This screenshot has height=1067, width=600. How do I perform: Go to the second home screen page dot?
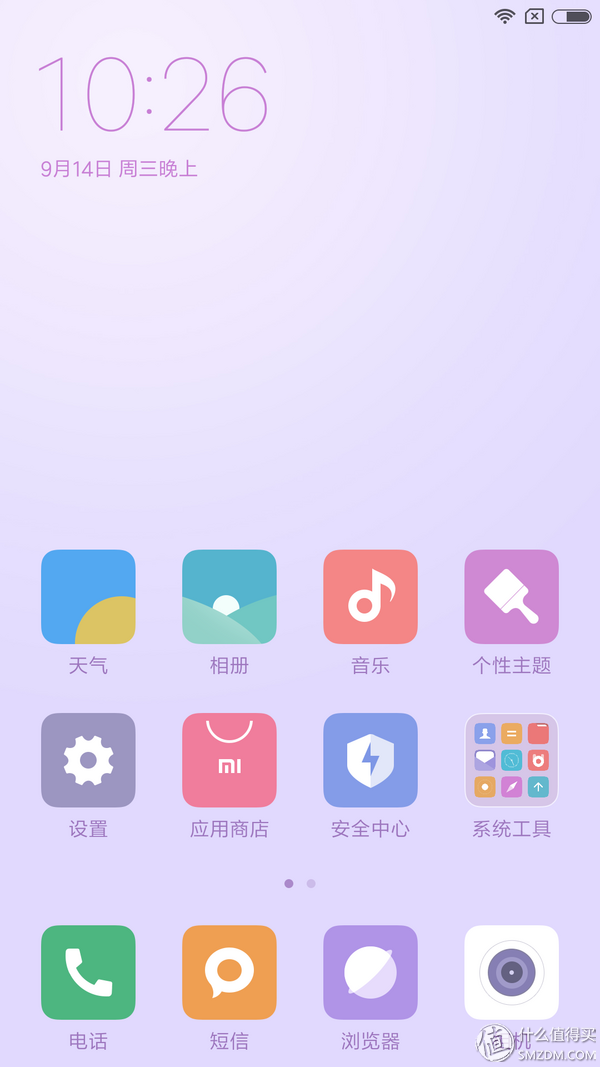(311, 884)
